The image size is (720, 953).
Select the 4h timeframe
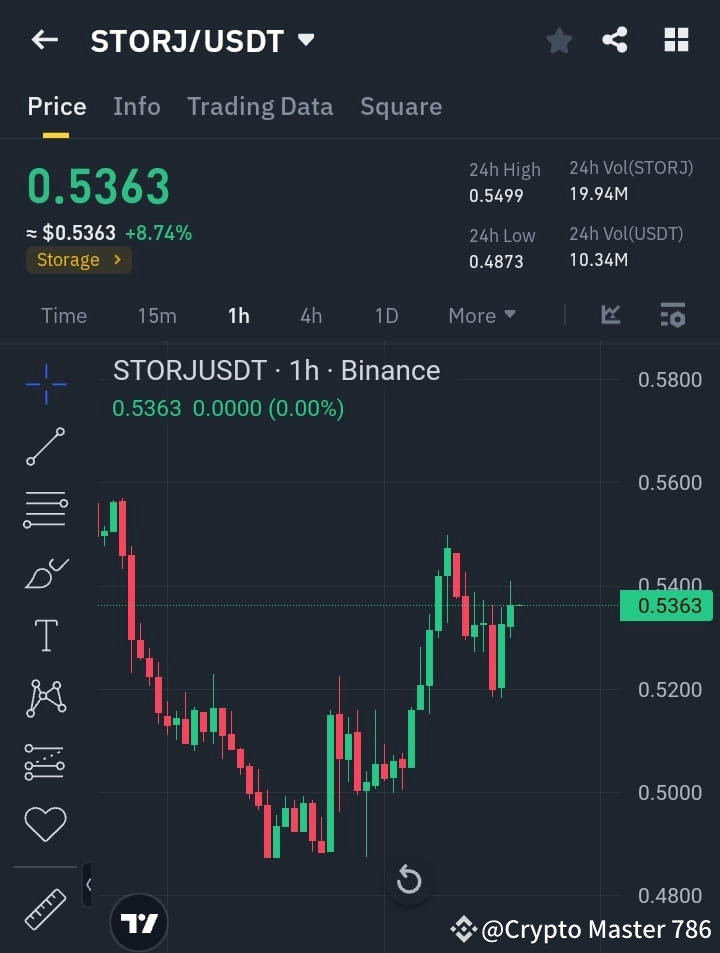311,315
